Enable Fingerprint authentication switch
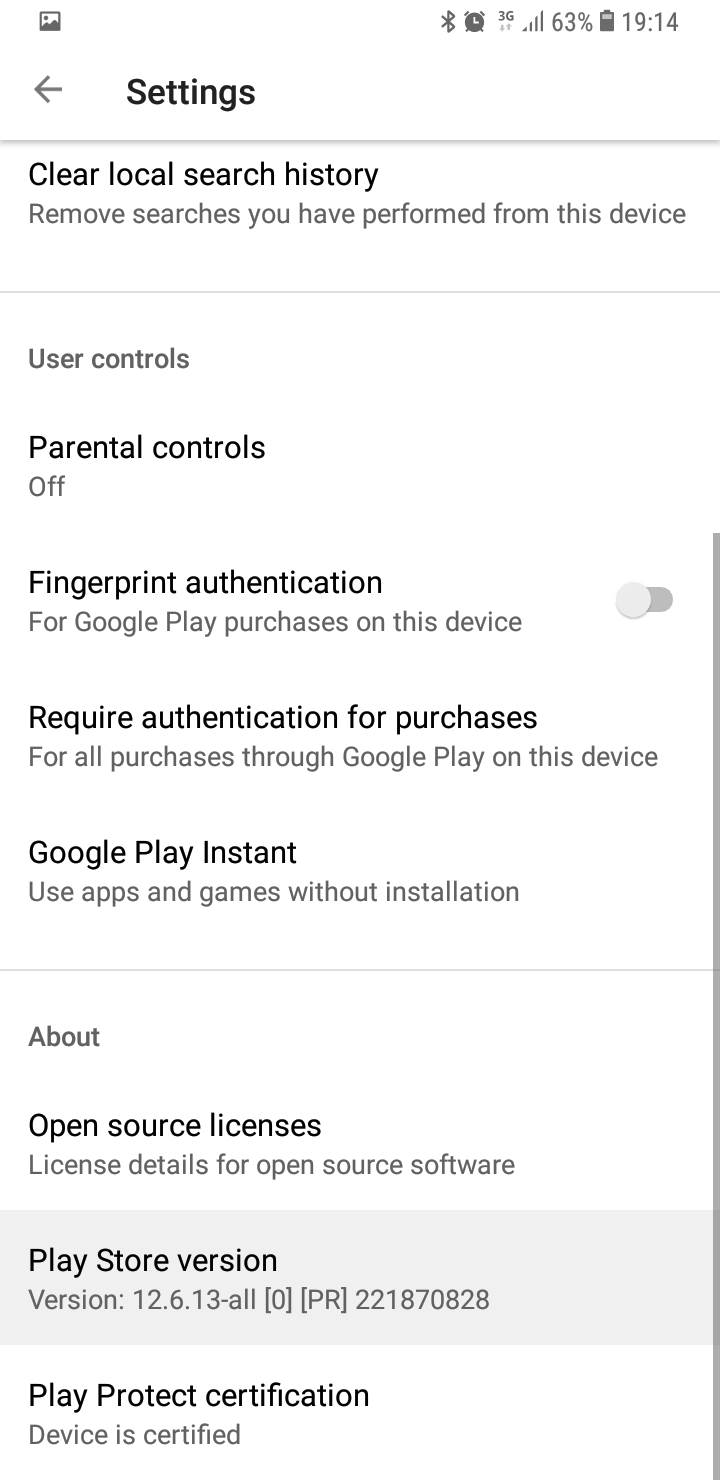Image resolution: width=720 pixels, height=1480 pixels. coord(645,601)
